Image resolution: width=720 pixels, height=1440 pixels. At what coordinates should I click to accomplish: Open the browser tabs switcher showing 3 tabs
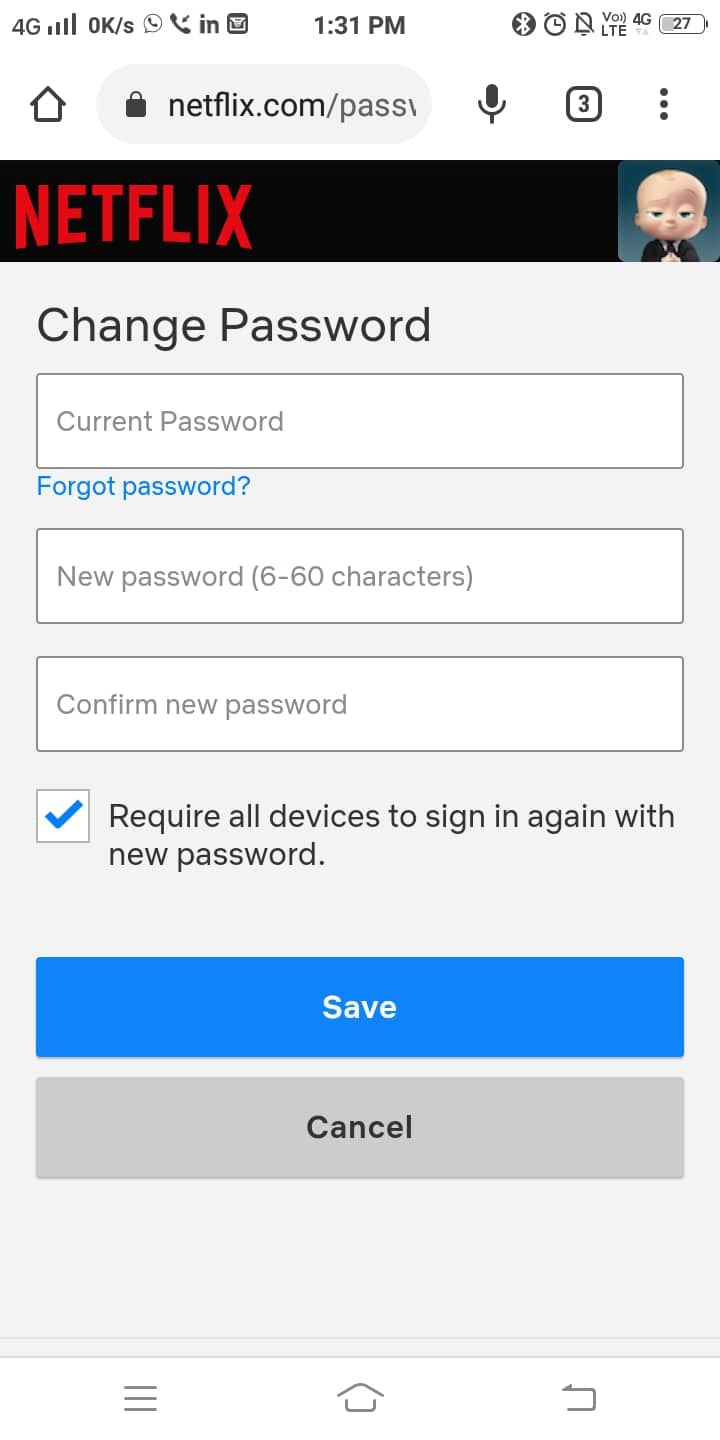pyautogui.click(x=583, y=104)
